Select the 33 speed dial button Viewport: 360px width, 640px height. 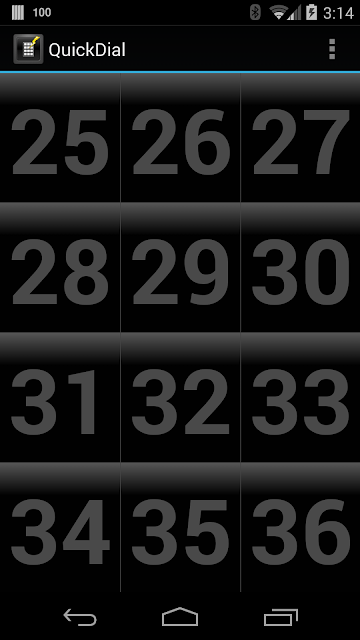tap(300, 397)
